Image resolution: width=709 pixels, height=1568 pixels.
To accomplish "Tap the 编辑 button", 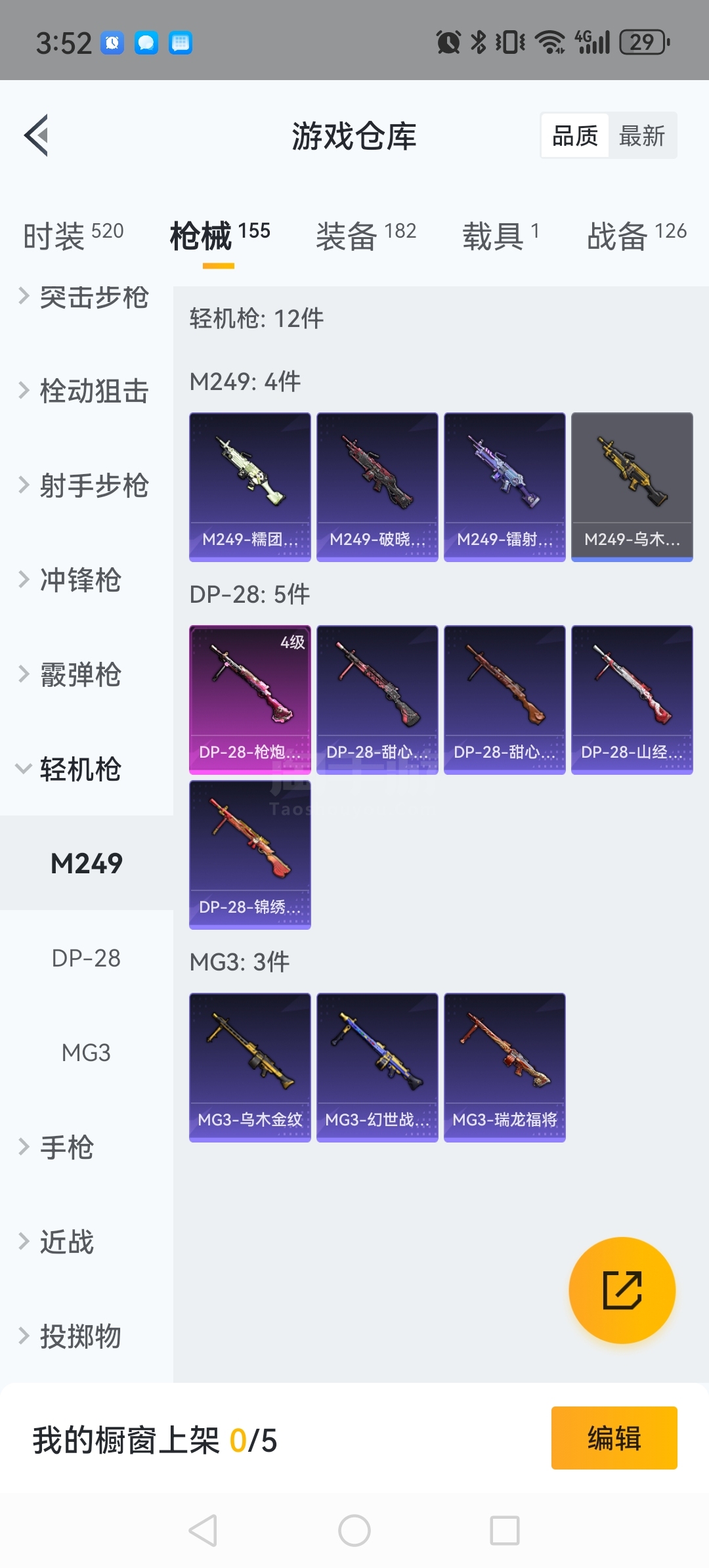I will 614,1438.
